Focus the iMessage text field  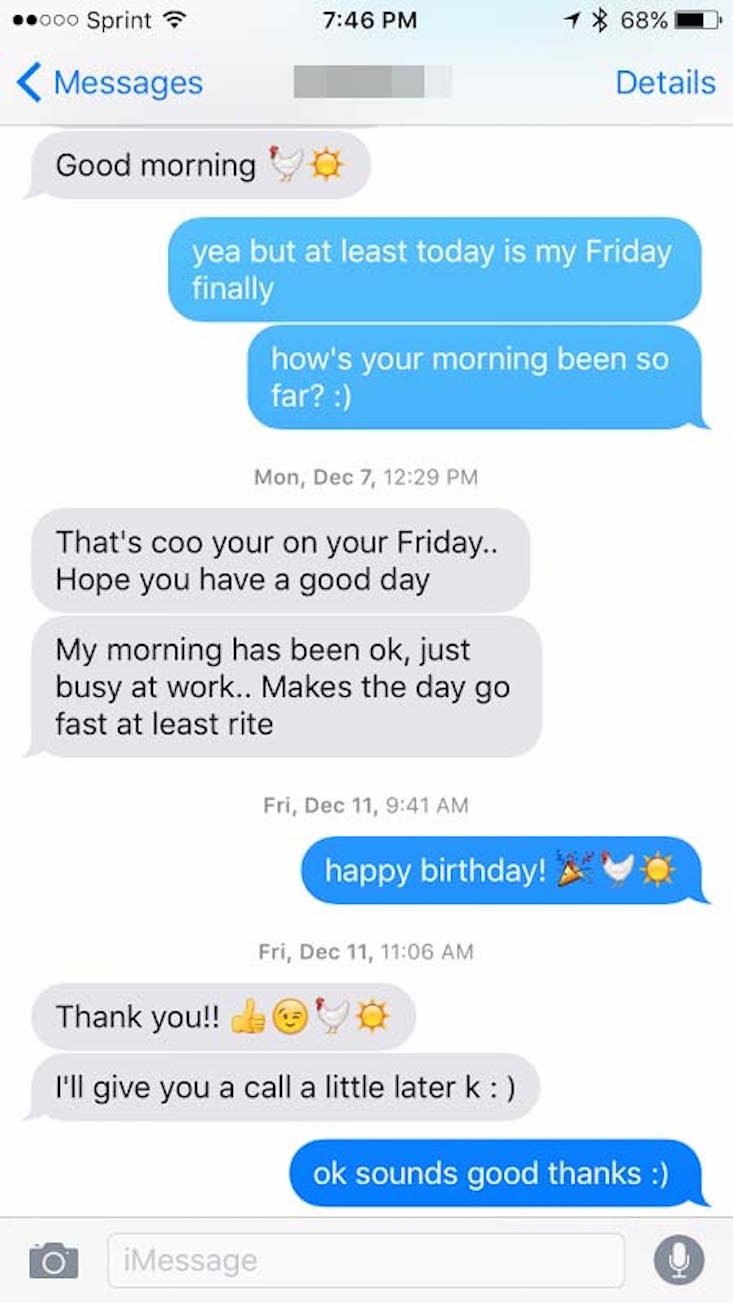(x=366, y=1260)
